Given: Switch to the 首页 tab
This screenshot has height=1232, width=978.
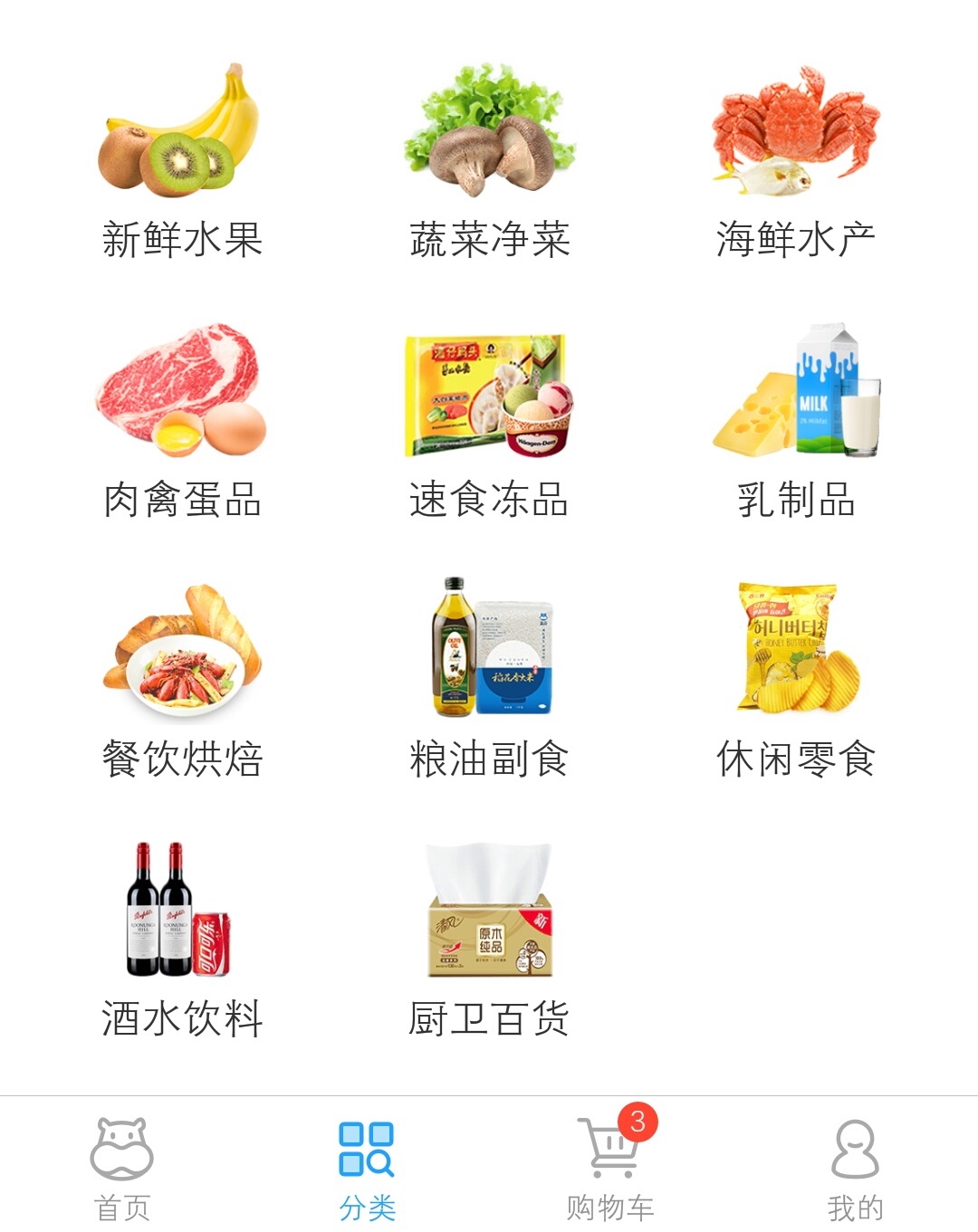Looking at the screenshot, I should click(x=122, y=1169).
